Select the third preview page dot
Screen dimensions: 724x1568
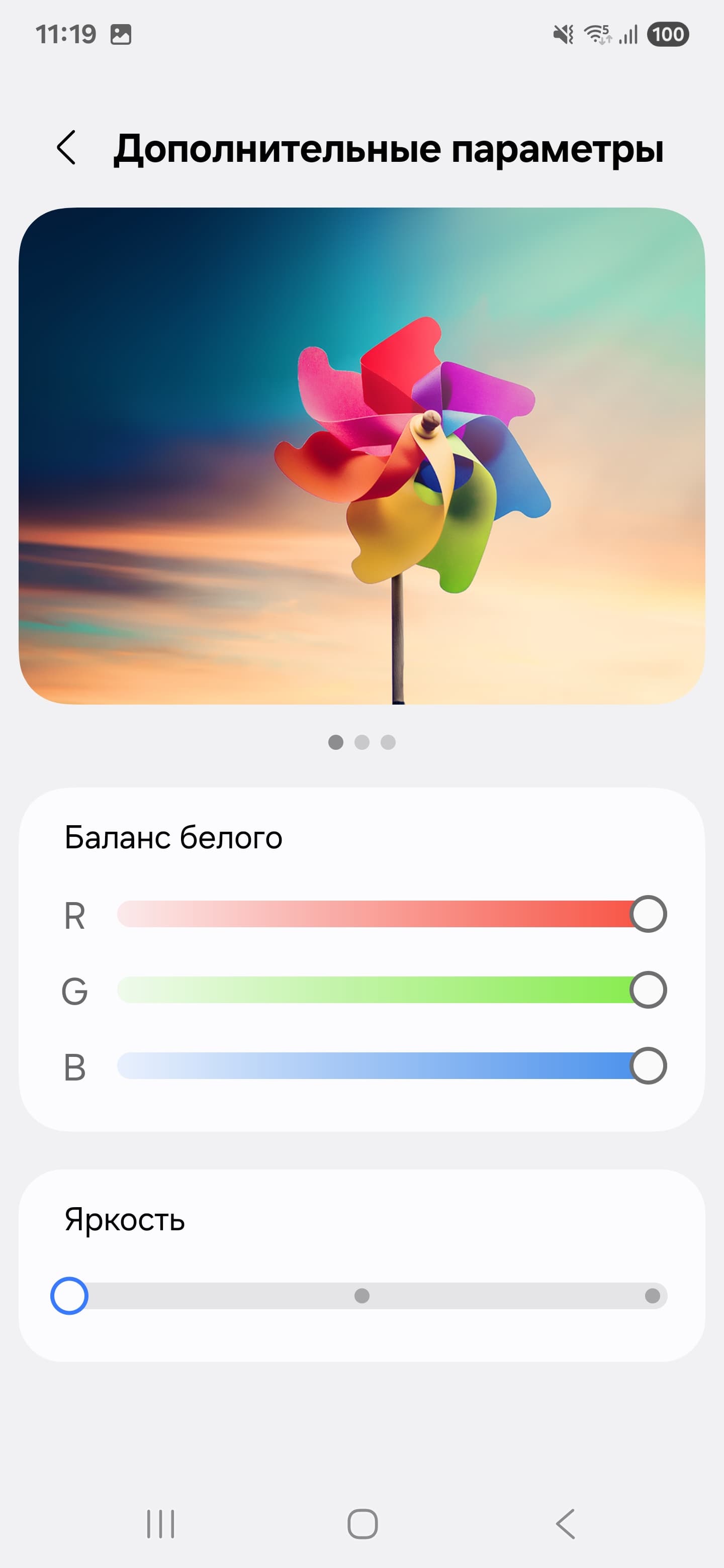click(x=388, y=742)
